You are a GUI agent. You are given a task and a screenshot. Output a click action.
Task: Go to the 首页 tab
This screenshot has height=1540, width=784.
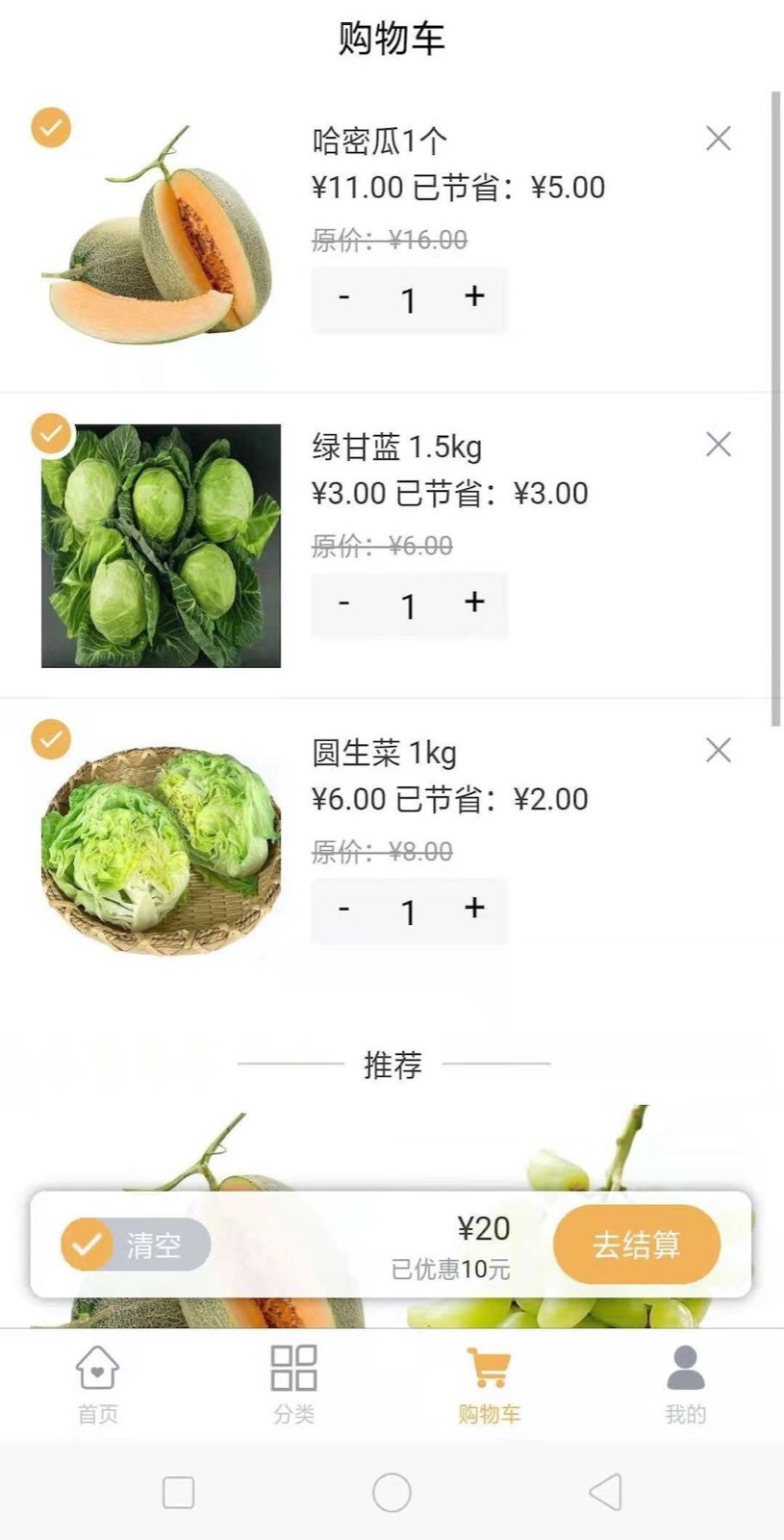[x=97, y=1383]
